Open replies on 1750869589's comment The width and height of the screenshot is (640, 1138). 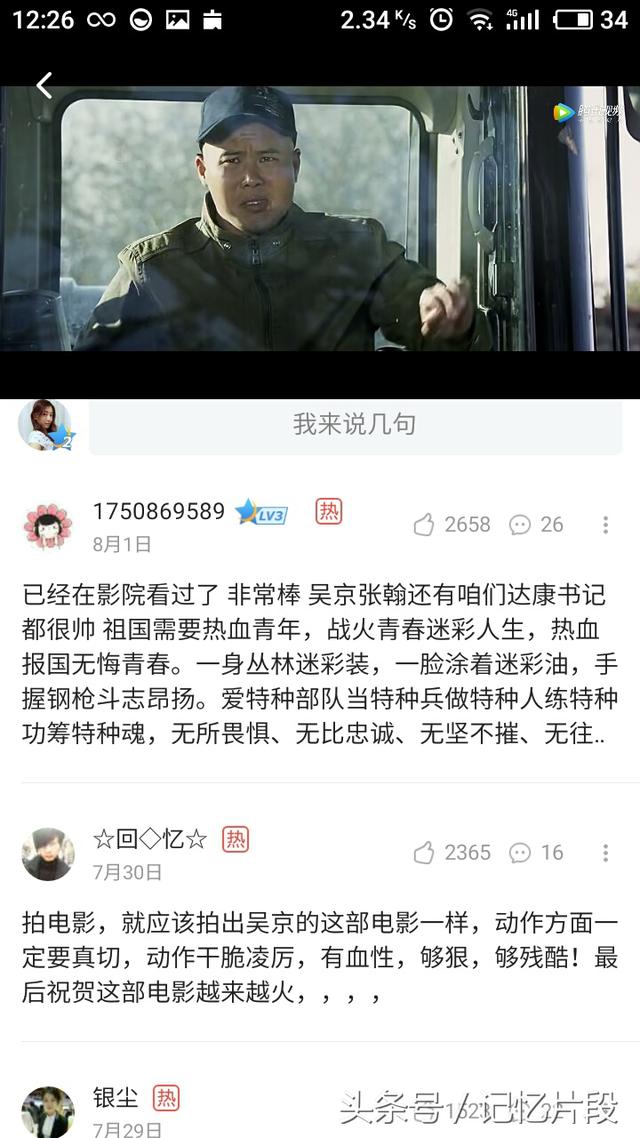point(536,525)
